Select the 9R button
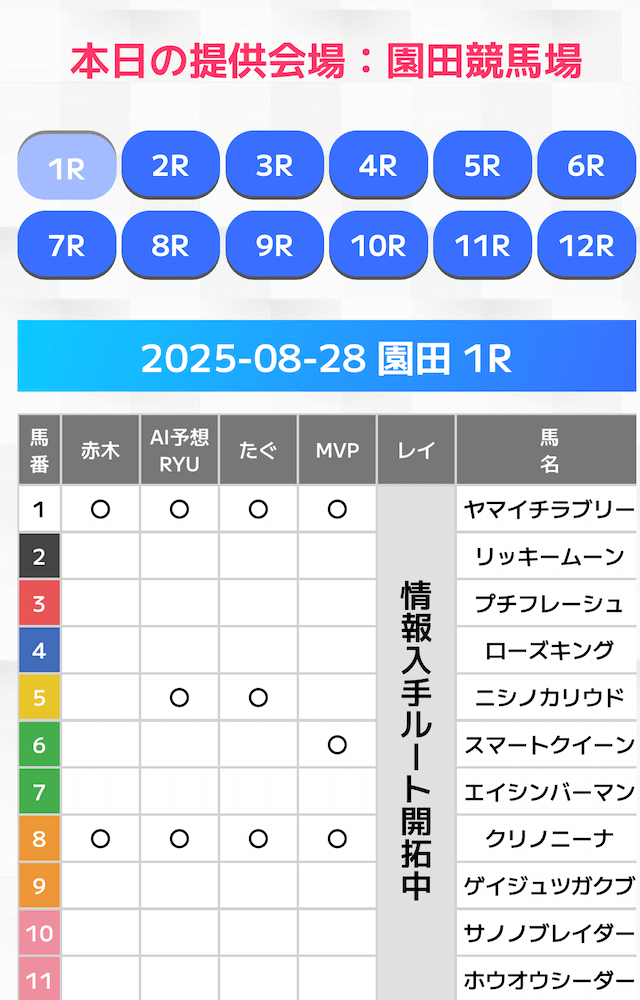Image resolution: width=640 pixels, height=1000 pixels. (275, 245)
